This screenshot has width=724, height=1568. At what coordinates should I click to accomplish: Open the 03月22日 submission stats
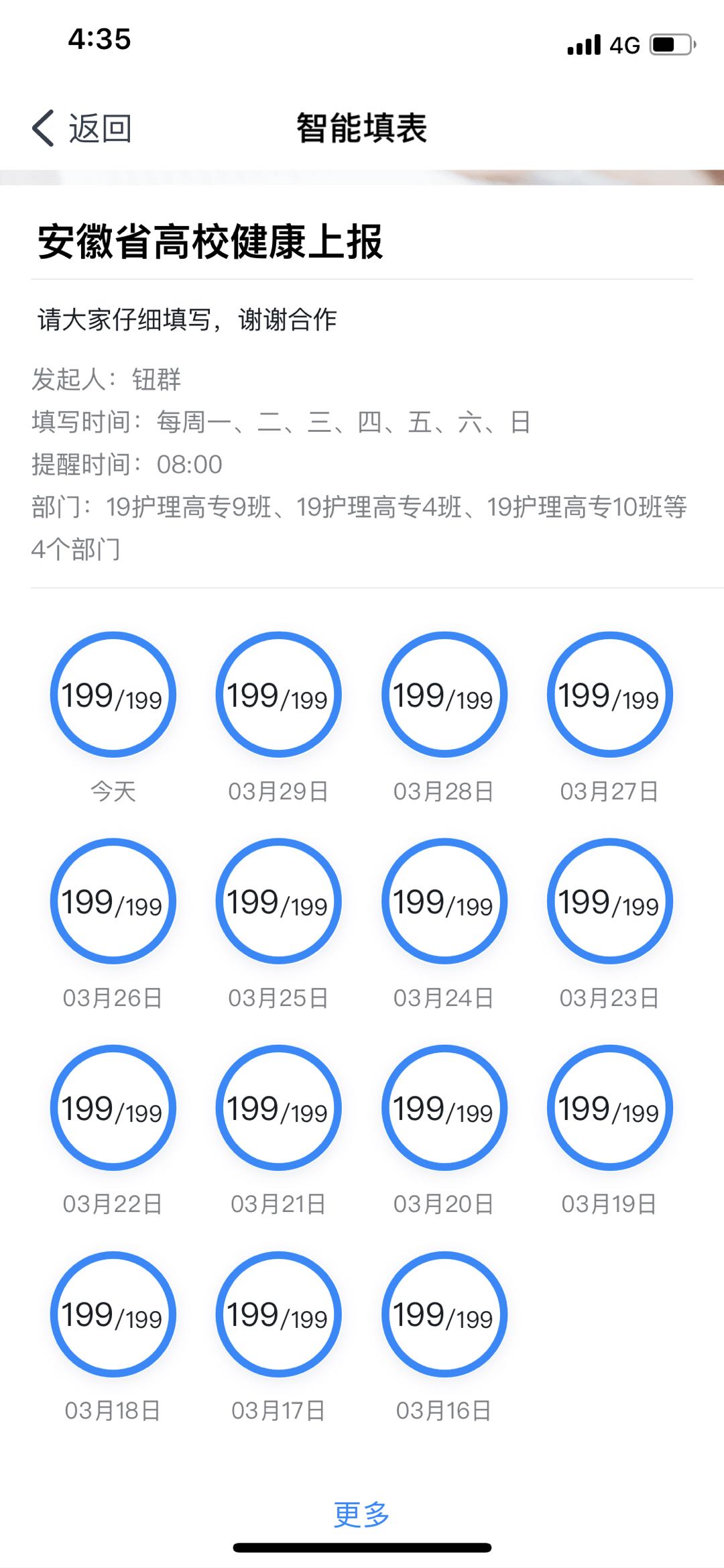pos(113,1108)
